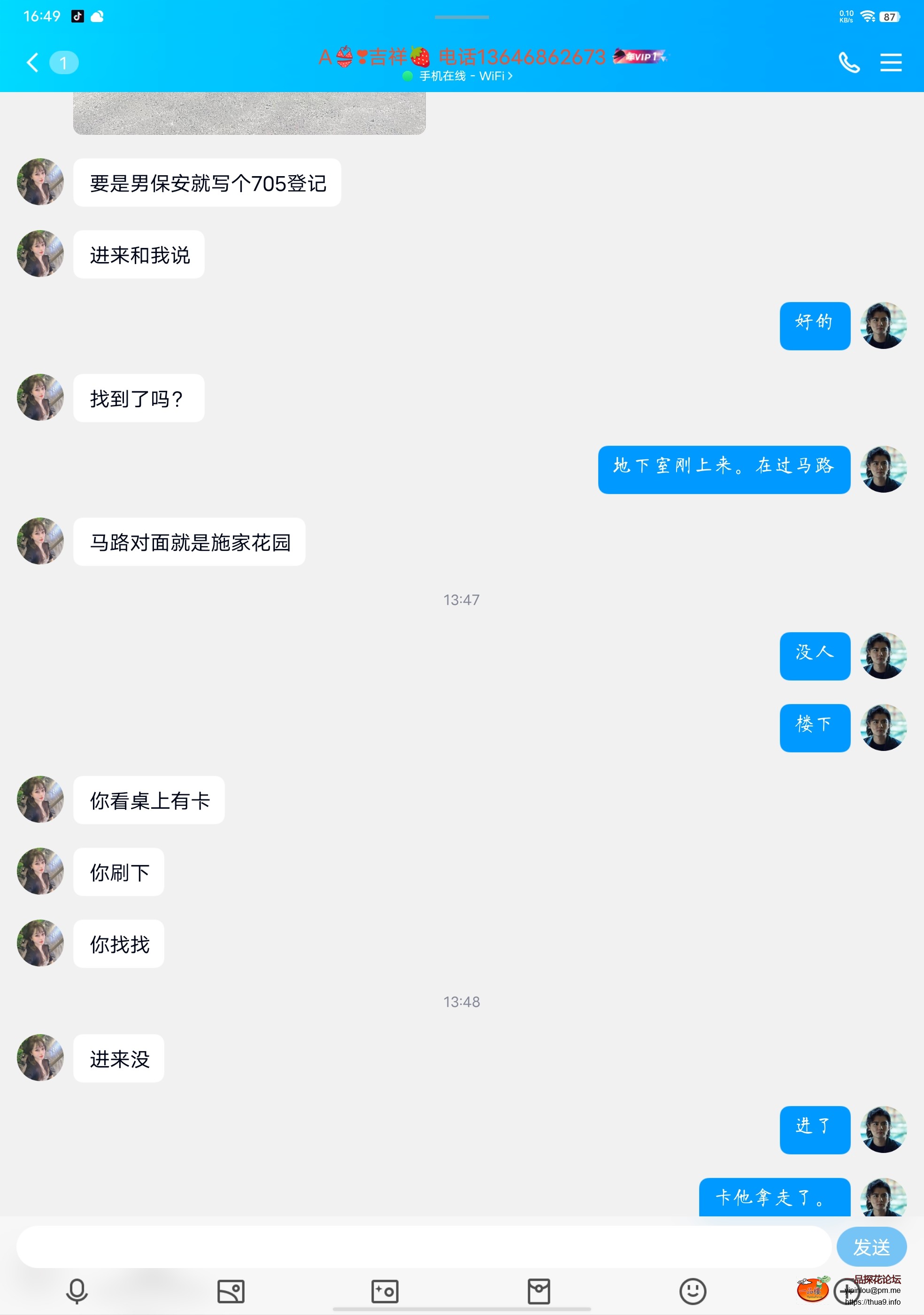Open the chat settings menu
Viewport: 924px width, 1315px height.
[x=890, y=62]
